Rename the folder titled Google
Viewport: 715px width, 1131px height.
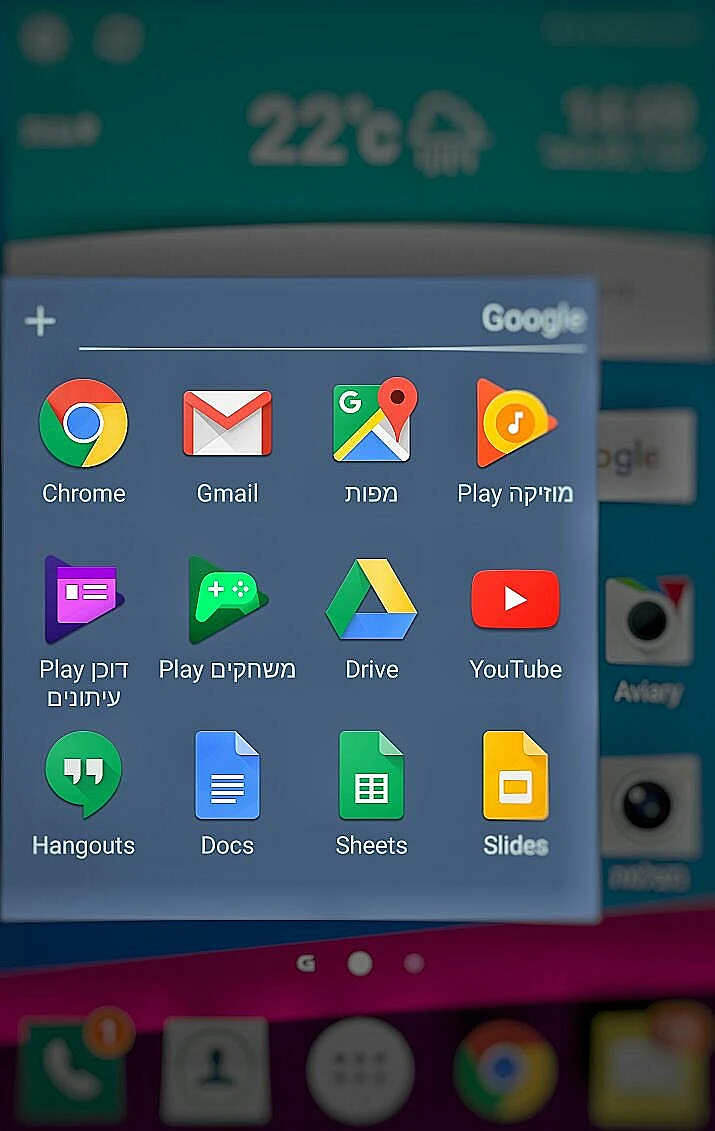(x=533, y=319)
